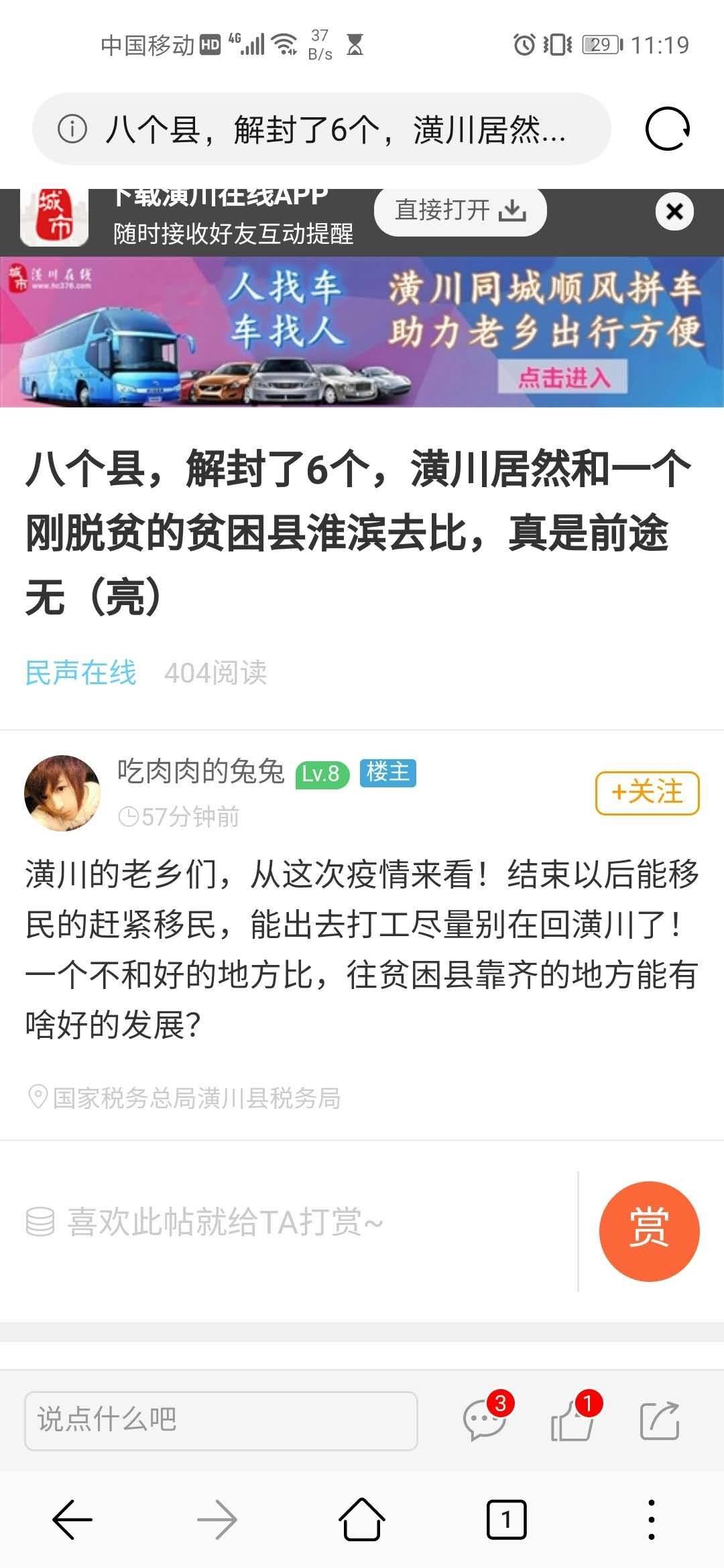Open the 潢川同城顺风拼车 carpool banner
The image size is (724, 1568).
362,332
